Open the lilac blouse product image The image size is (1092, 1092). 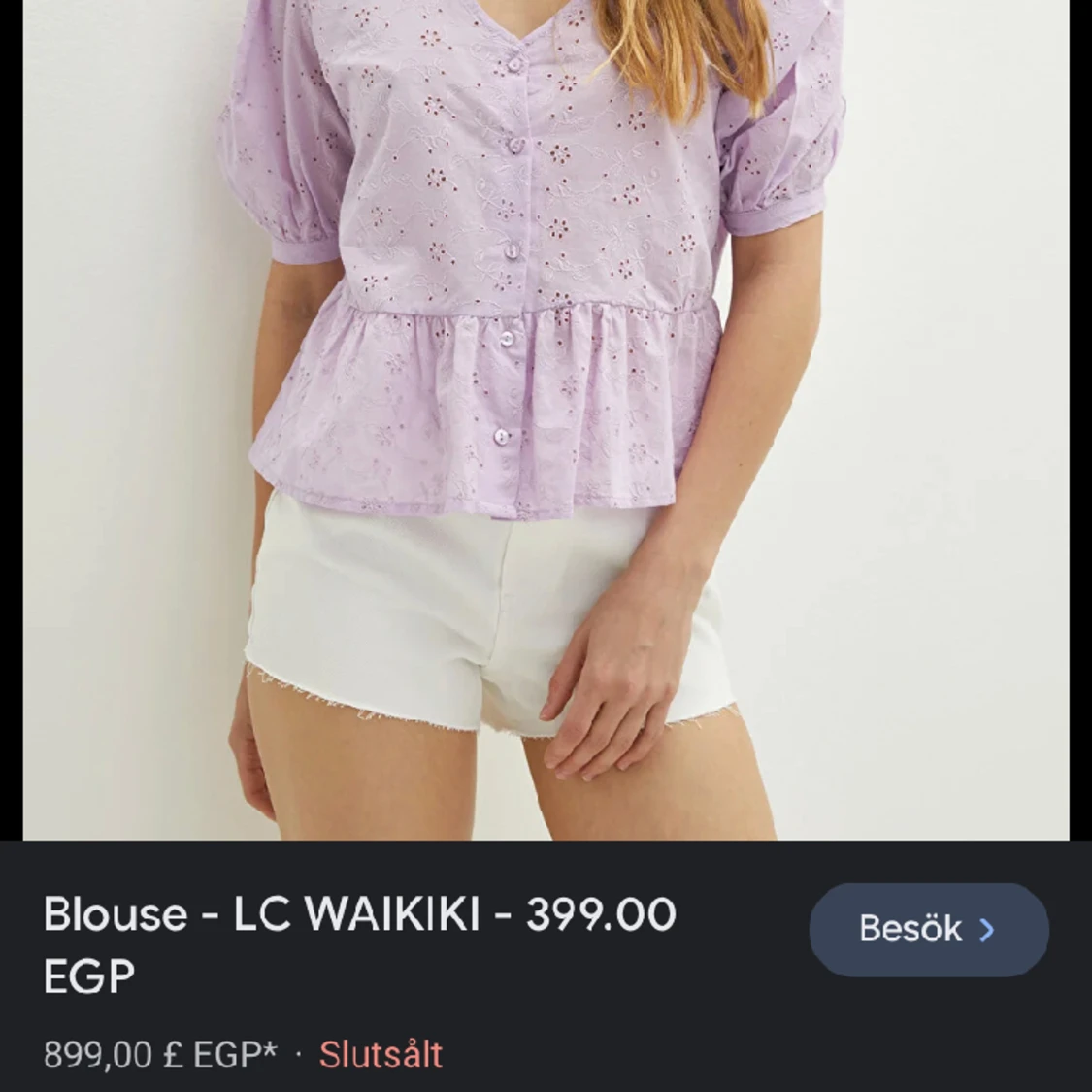(546, 417)
